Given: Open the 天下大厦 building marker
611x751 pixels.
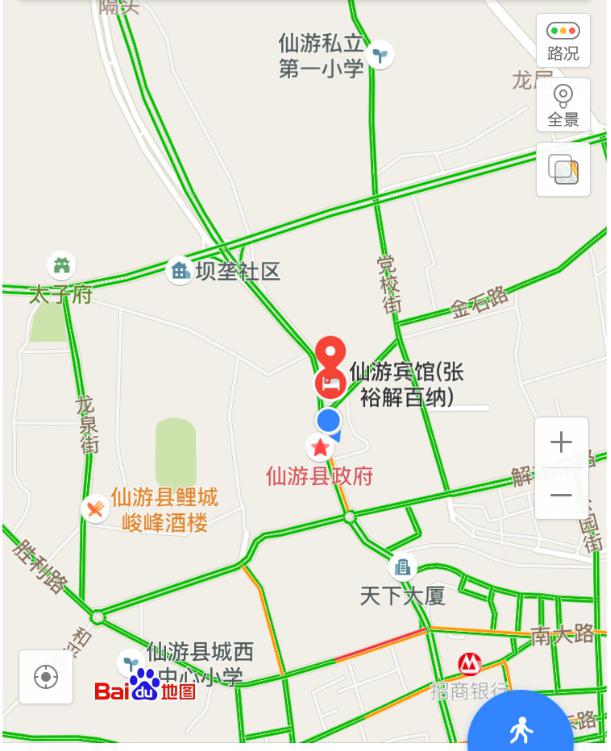Looking at the screenshot, I should [x=403, y=567].
